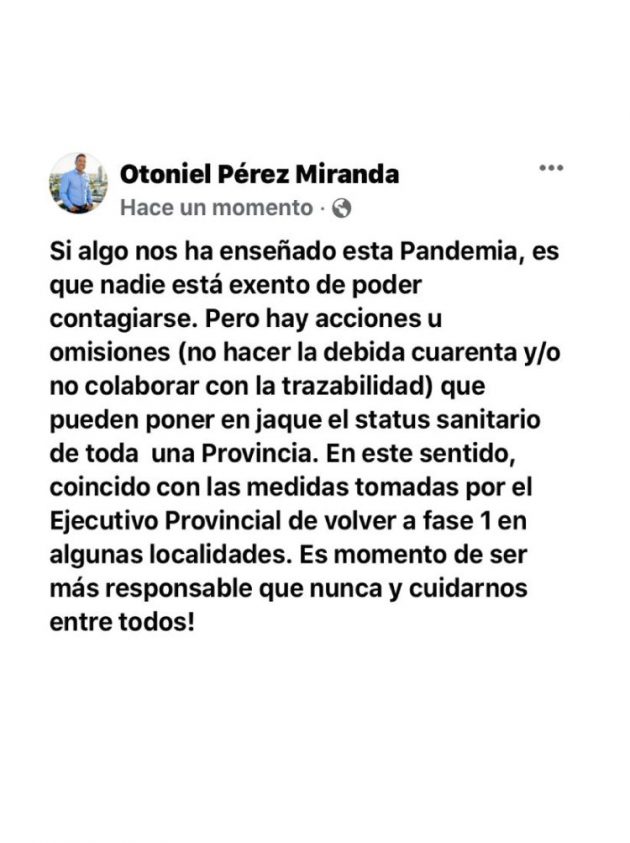Open the profile via the name Otoniel Pérez Miranda
The height and width of the screenshot is (843, 630).
[260, 174]
